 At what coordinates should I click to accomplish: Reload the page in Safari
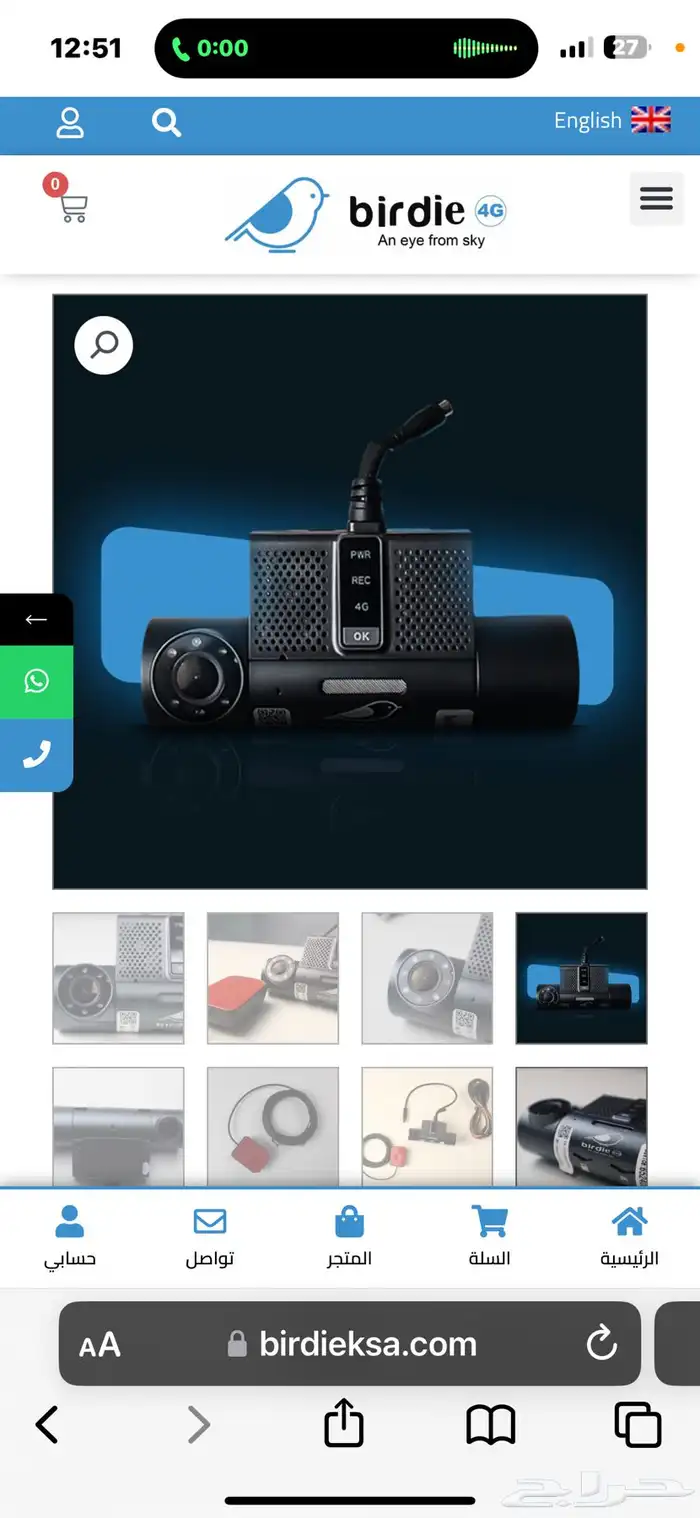click(601, 1344)
